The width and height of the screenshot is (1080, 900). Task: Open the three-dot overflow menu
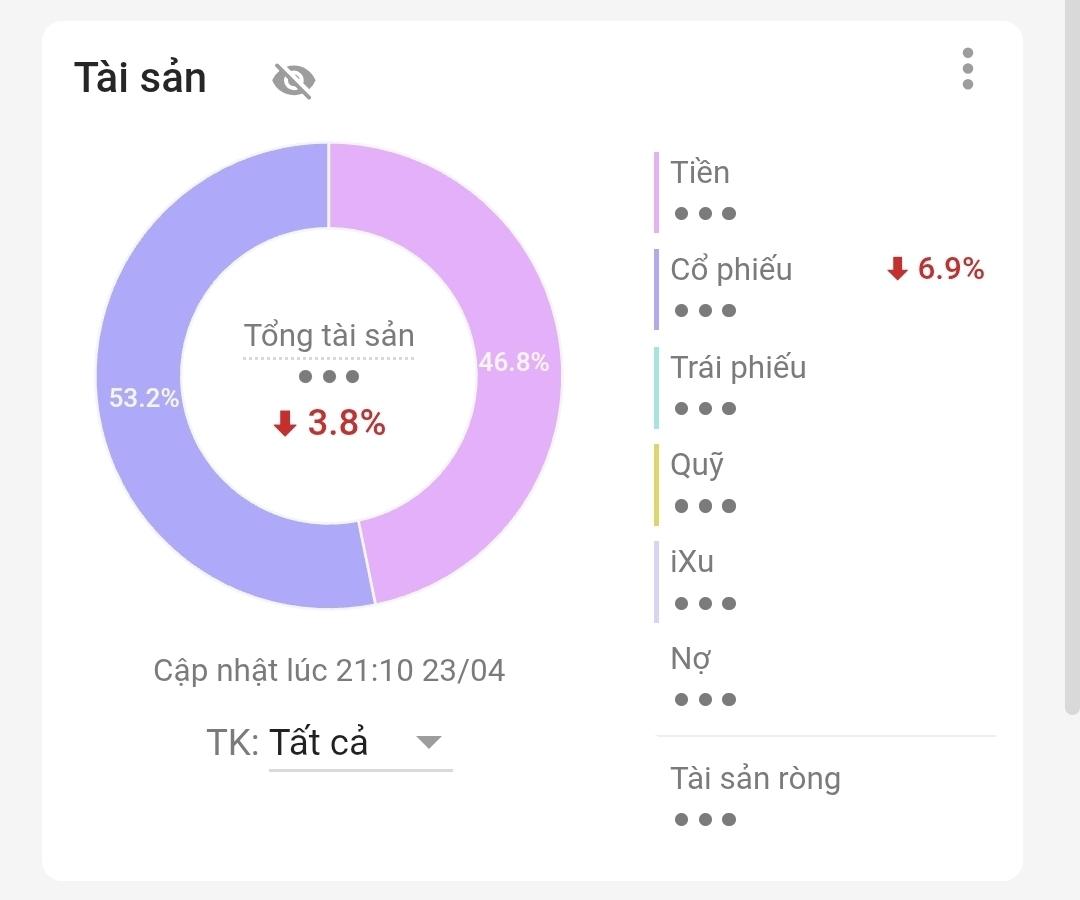[967, 69]
